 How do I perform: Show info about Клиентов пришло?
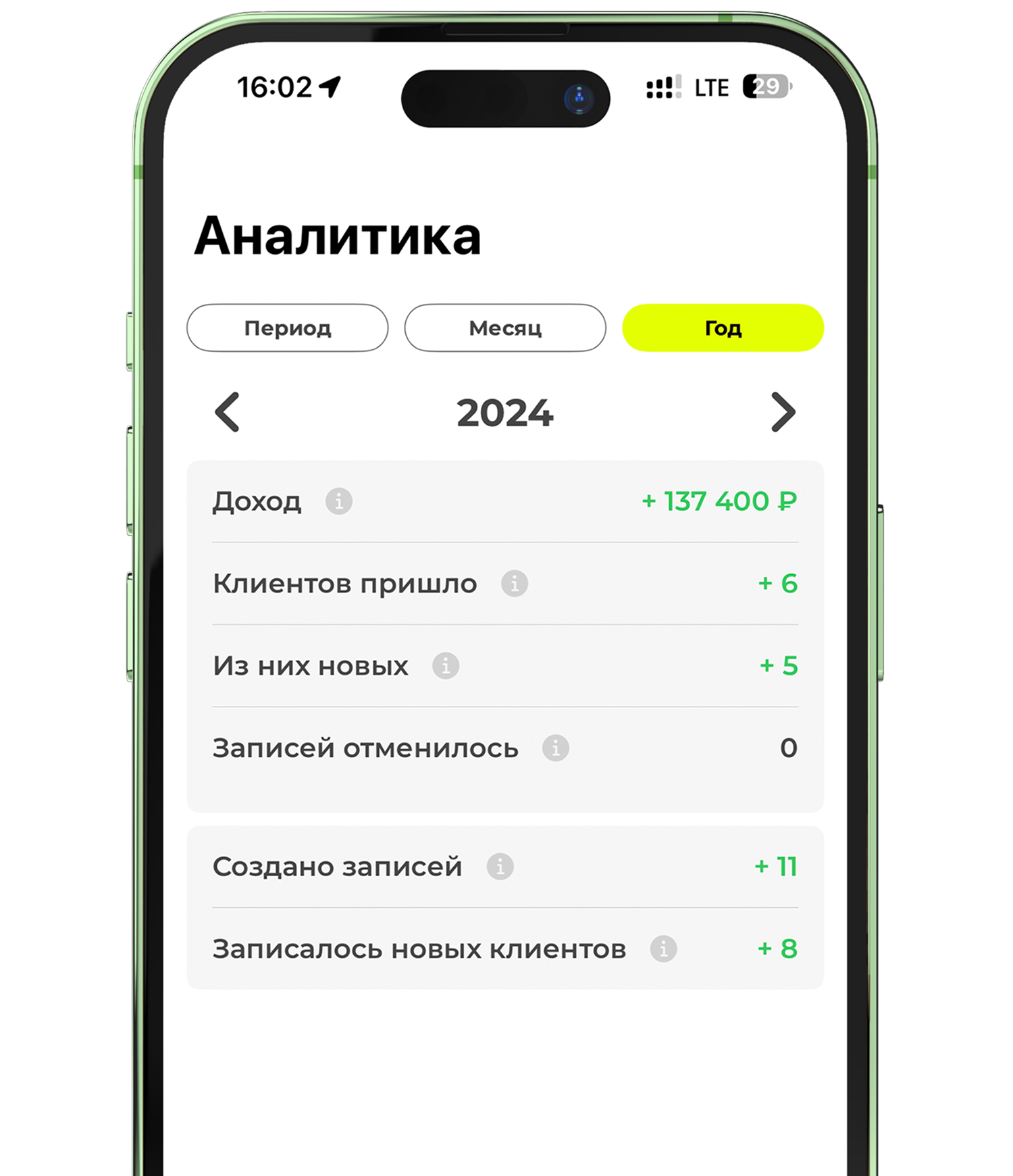pos(514,583)
